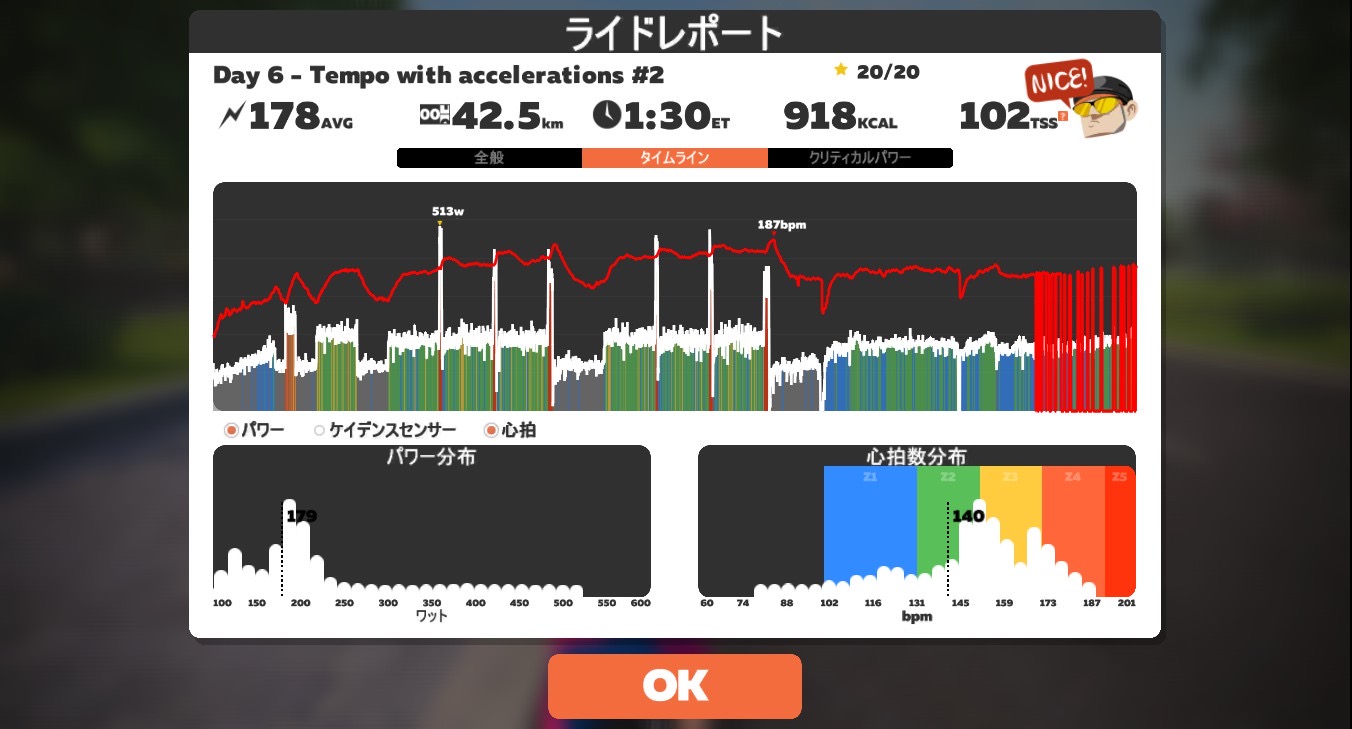Screen dimensions: 1352x729
Task: Select the タイムライン tab
Action: pos(675,158)
